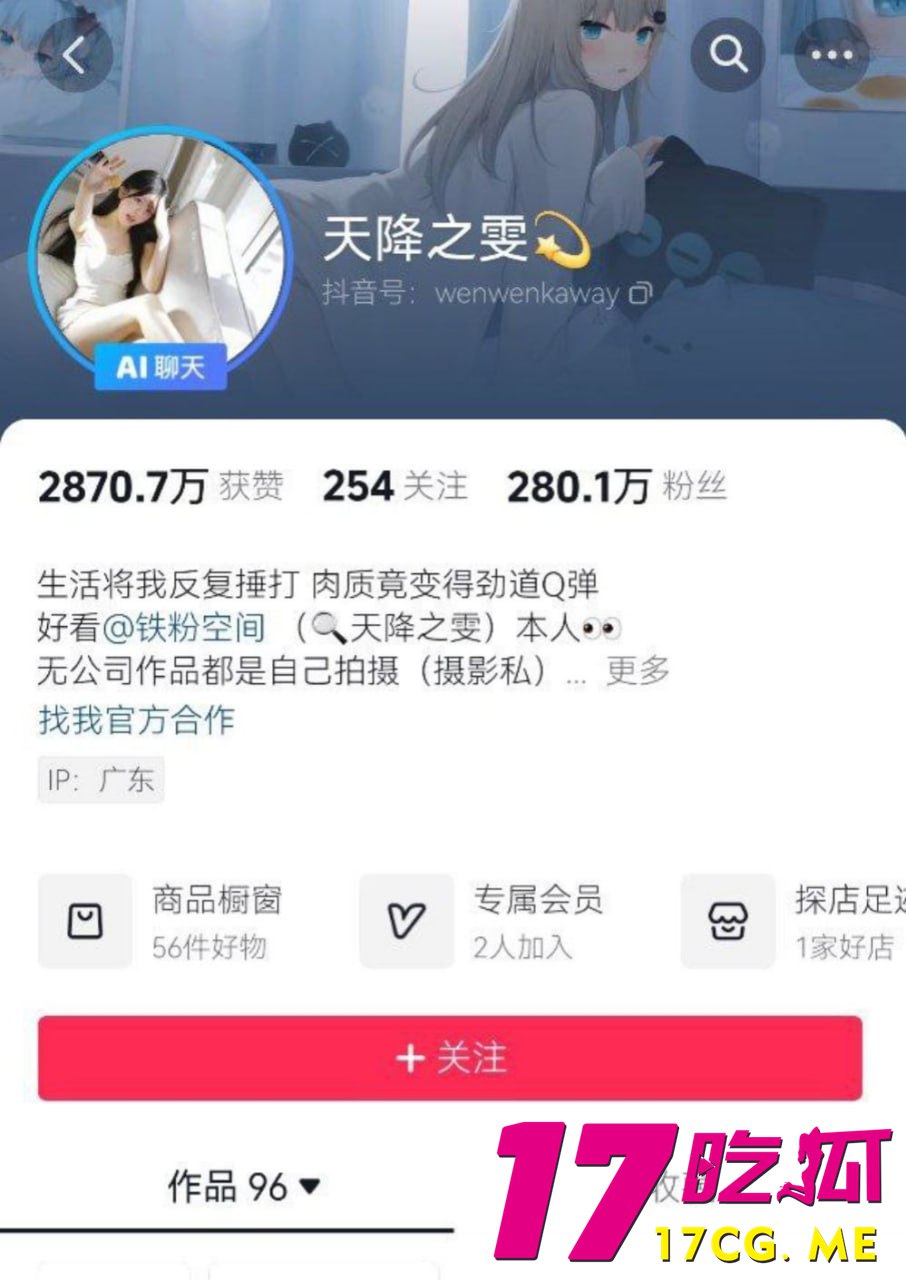This screenshot has height=1280, width=906.
Task: View the 280.1万 粉丝 followers list
Action: 616,487
